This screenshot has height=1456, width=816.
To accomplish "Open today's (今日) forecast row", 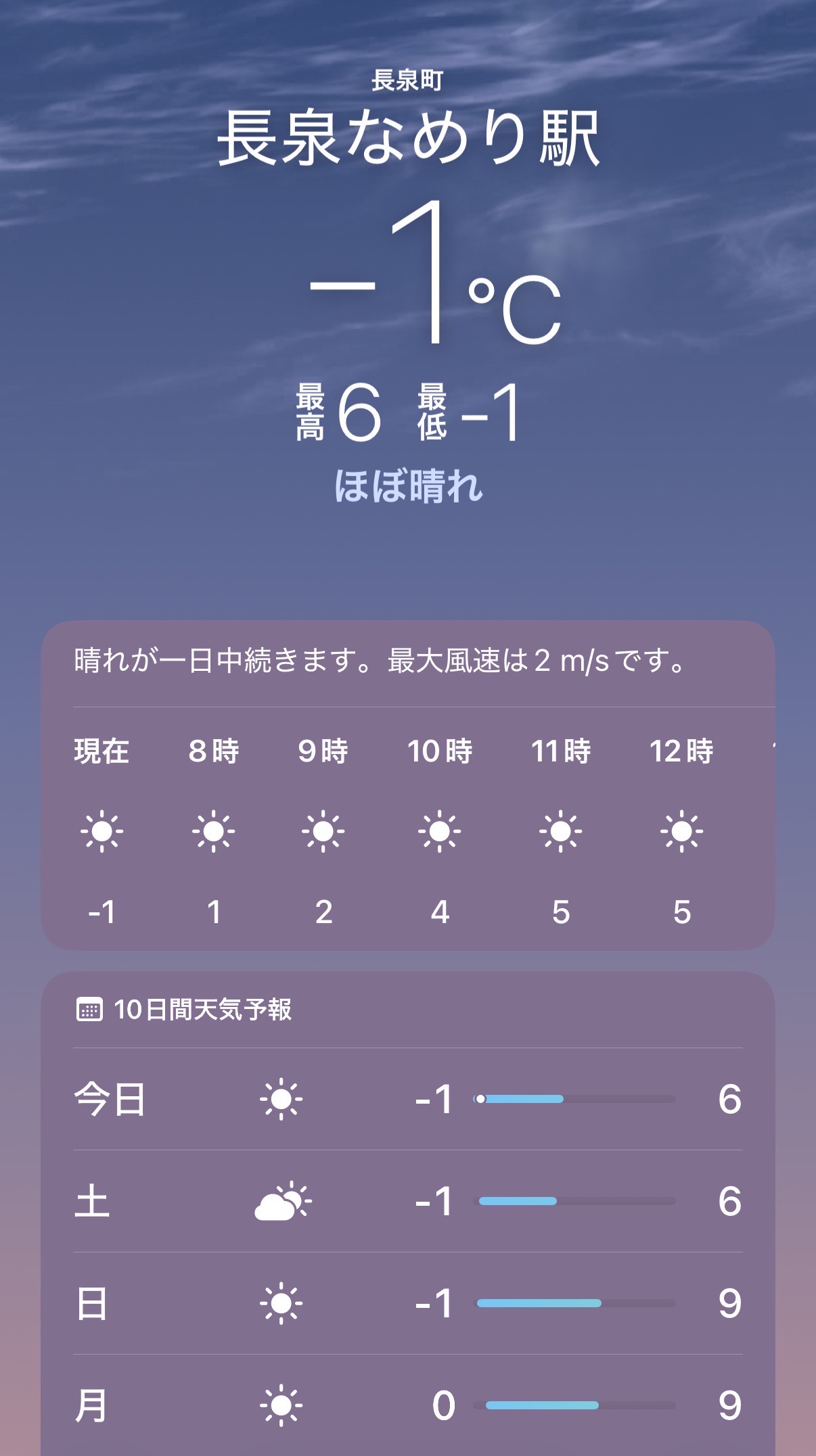I will [x=407, y=1099].
